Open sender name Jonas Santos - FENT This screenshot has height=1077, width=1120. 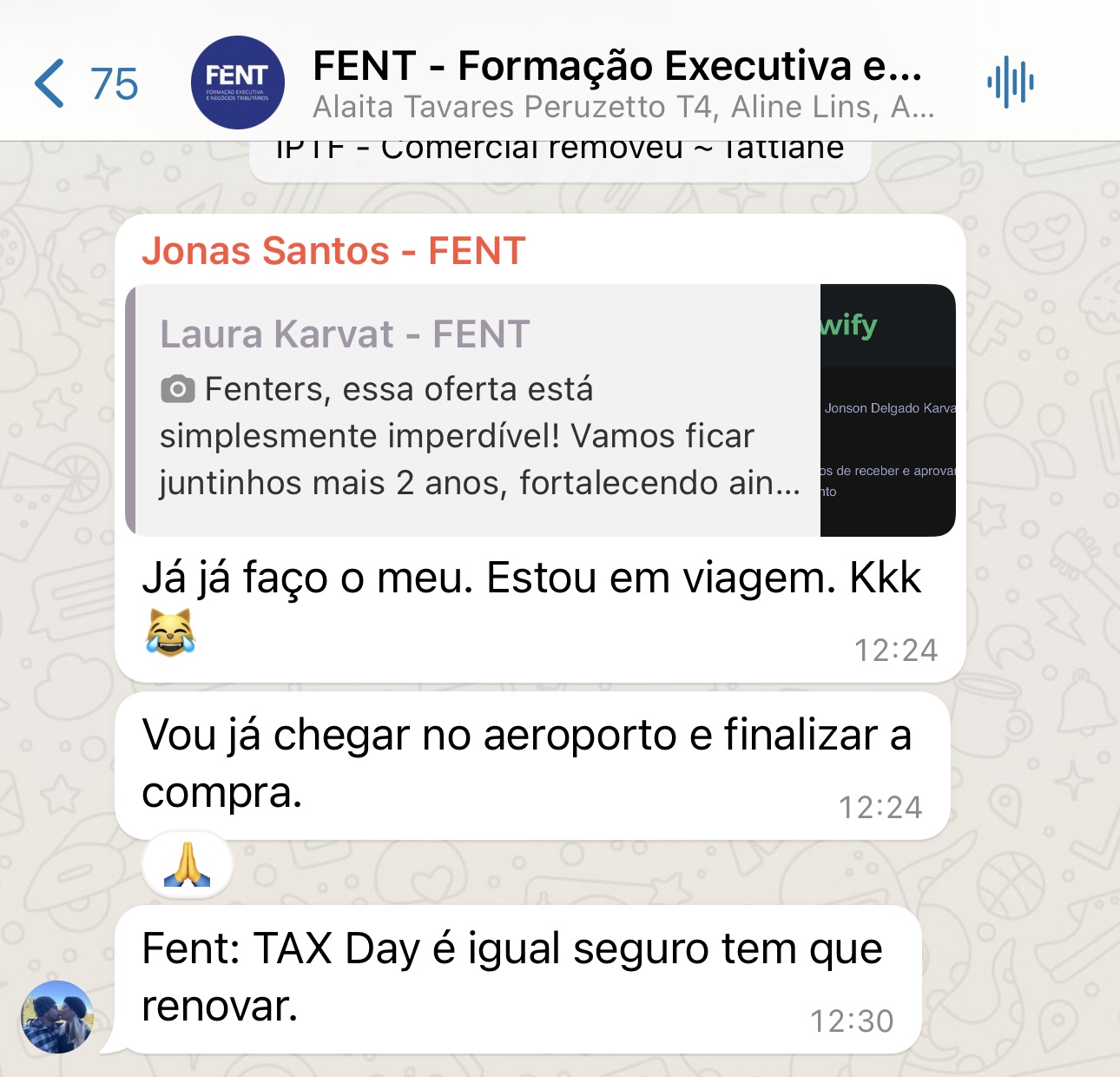click(x=333, y=251)
